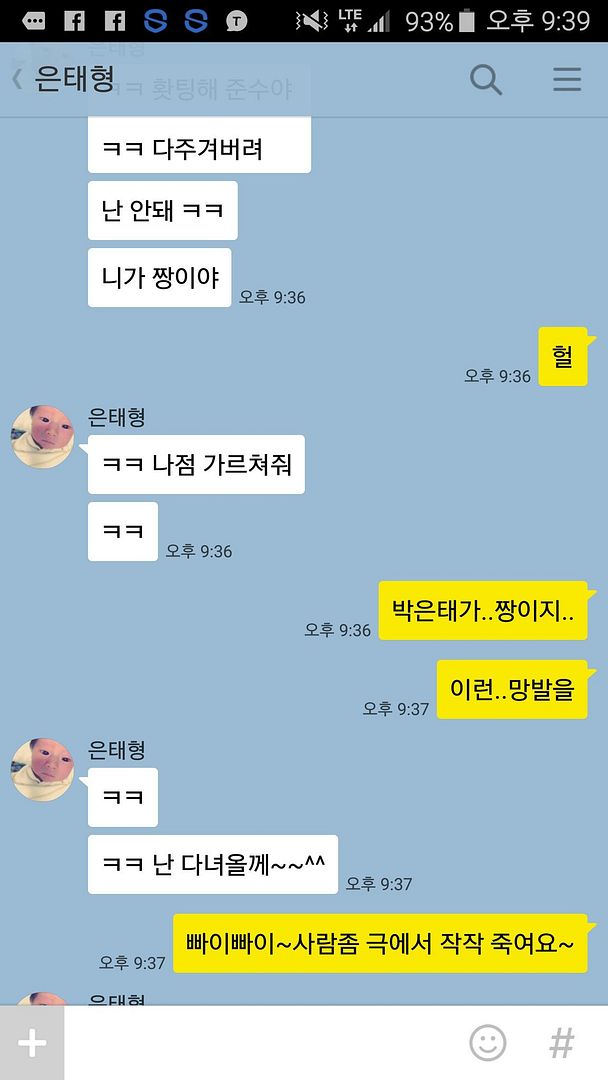Tap the message input field
608x1080 pixels.
coord(260,1043)
